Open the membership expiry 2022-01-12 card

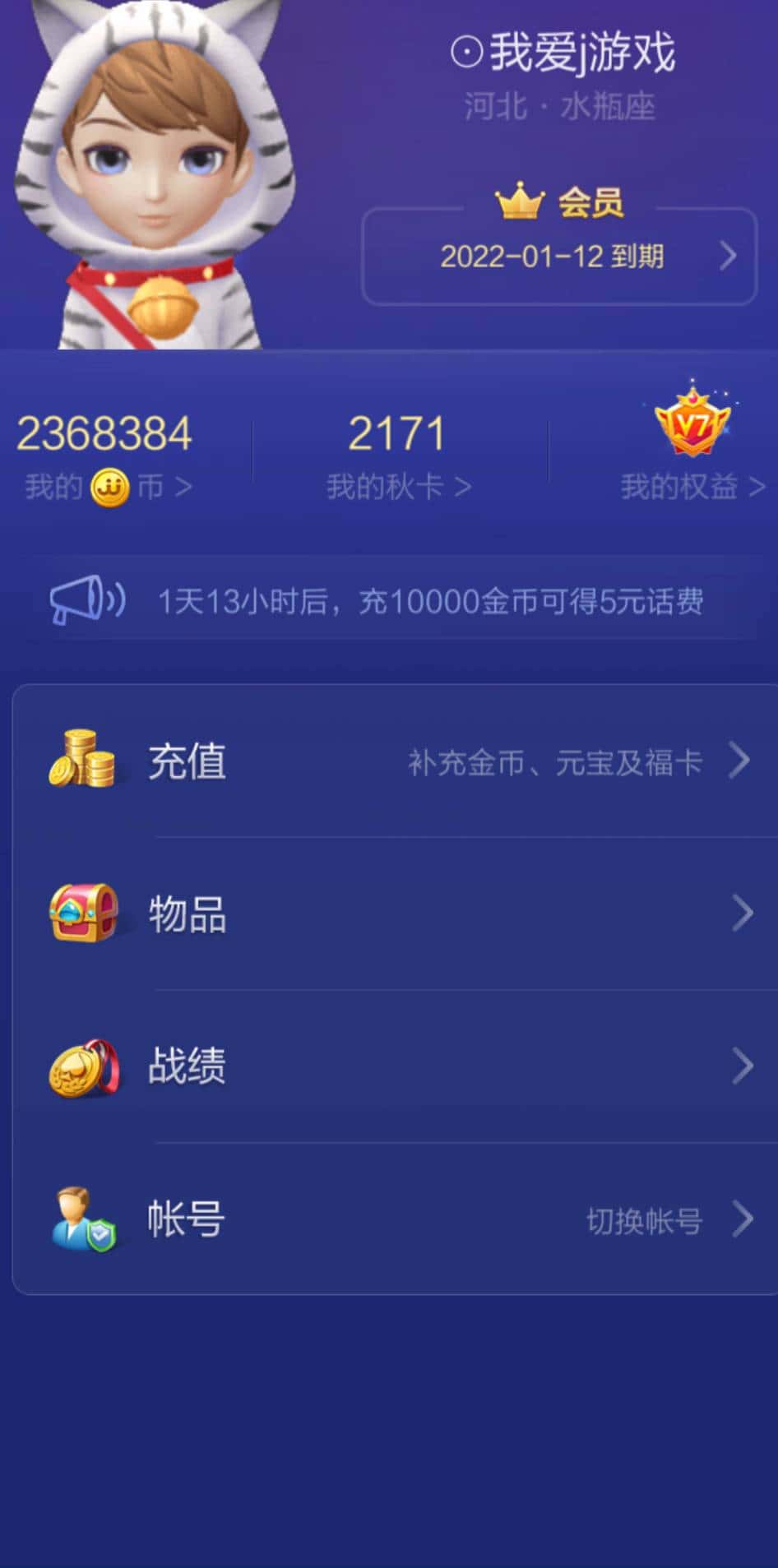[558, 257]
